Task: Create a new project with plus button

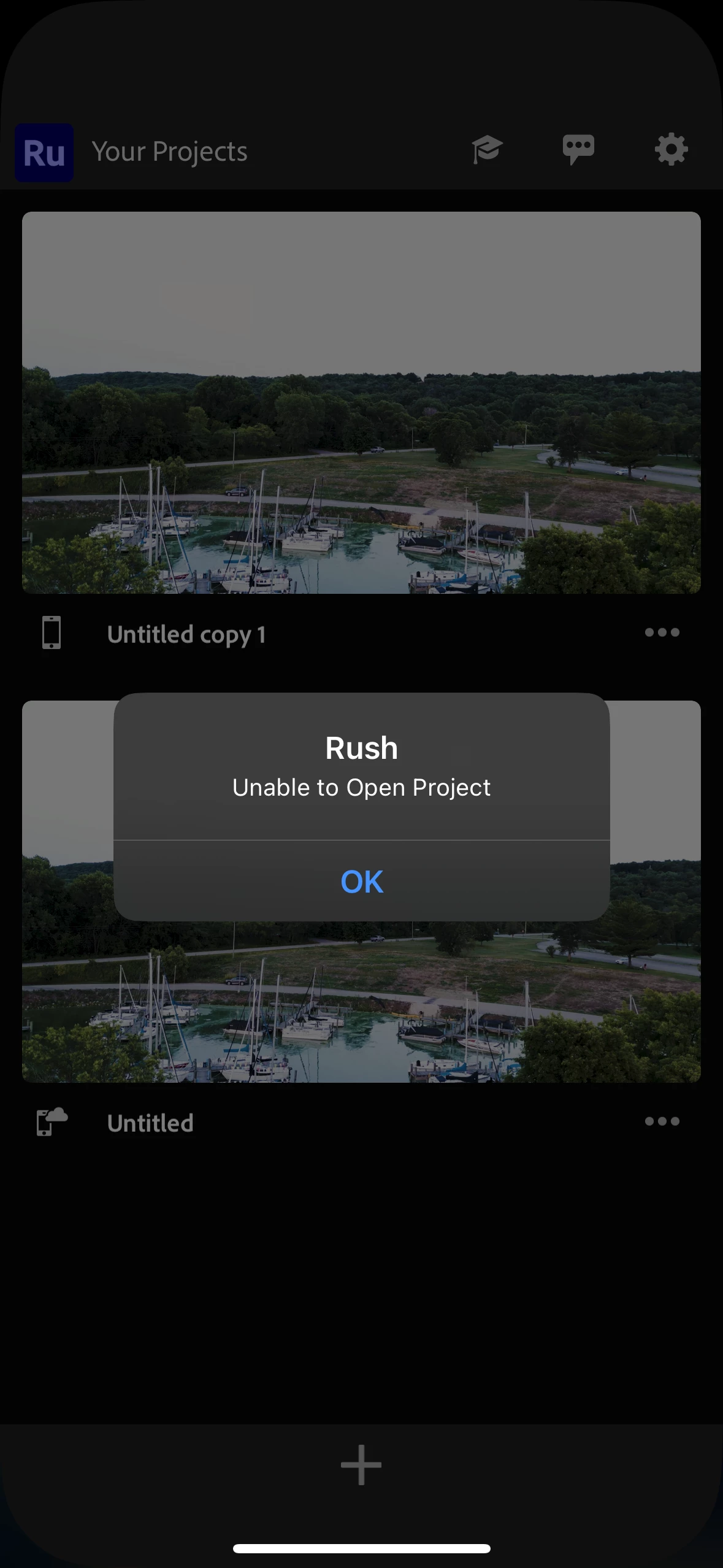Action: click(361, 1465)
